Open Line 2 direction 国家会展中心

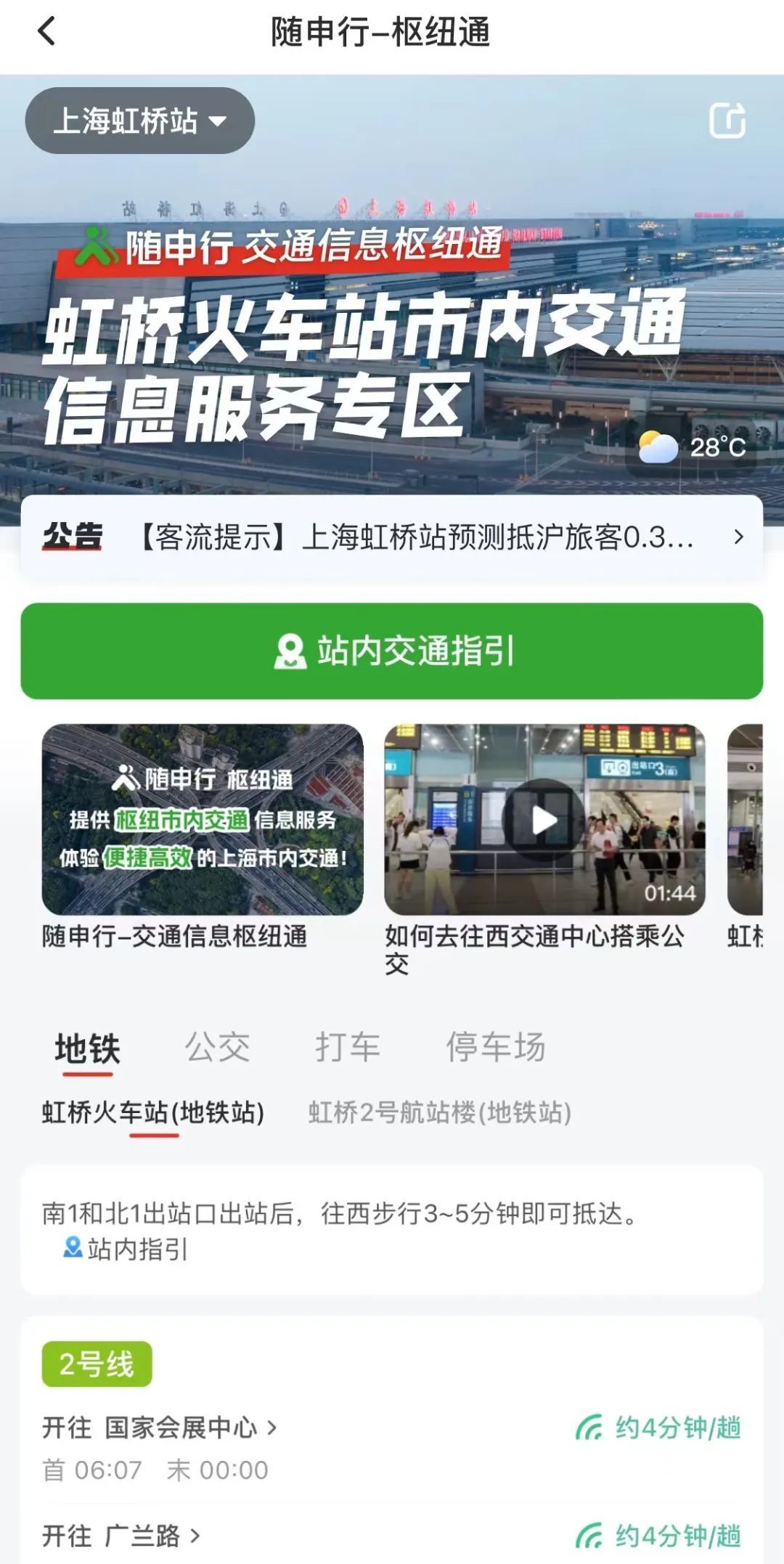tap(160, 1427)
